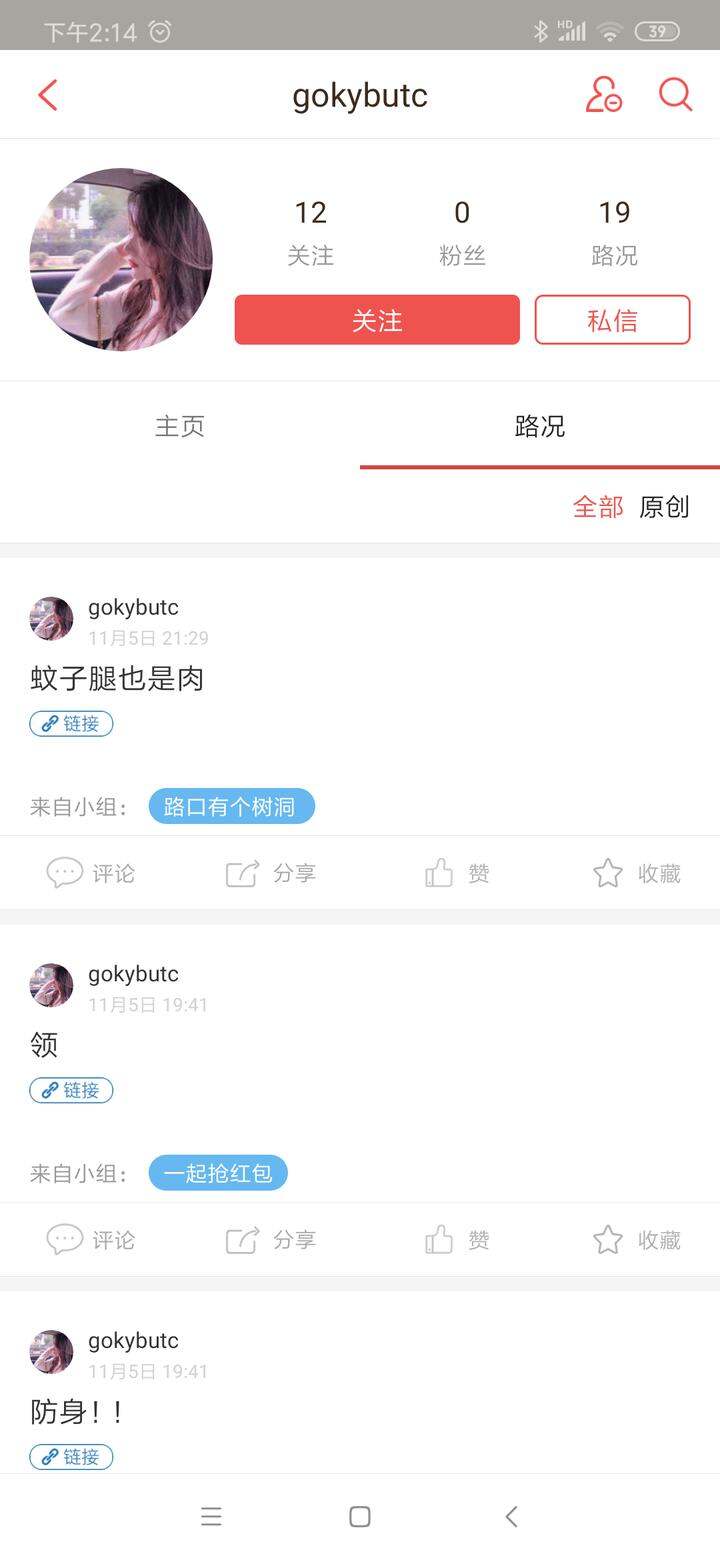
Task: Select the 路况 tab
Action: (x=540, y=426)
